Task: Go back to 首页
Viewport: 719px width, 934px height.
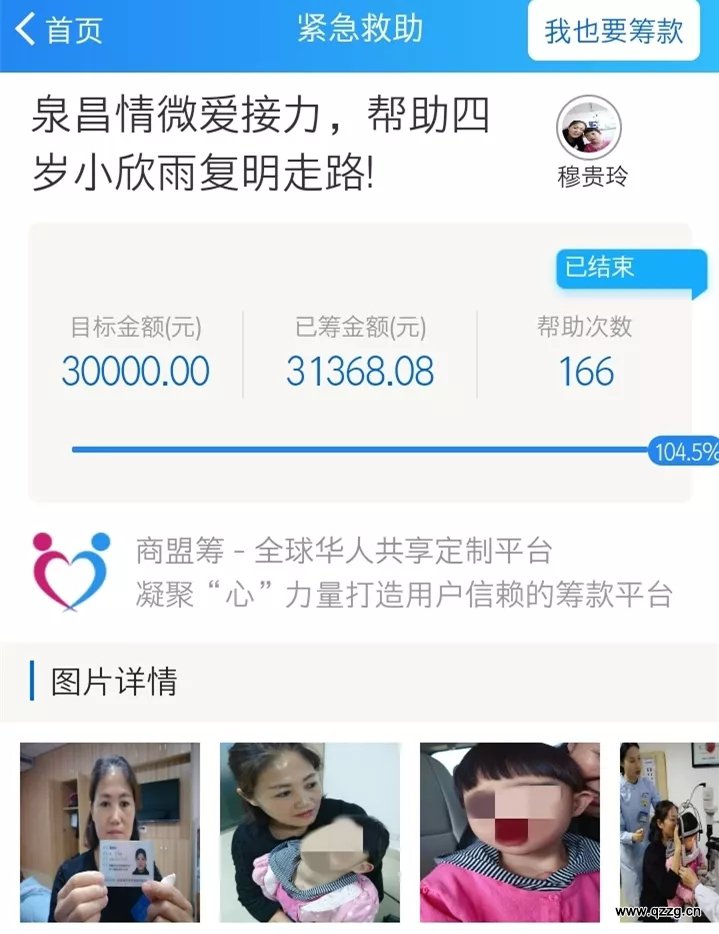Action: pyautogui.click(x=60, y=30)
